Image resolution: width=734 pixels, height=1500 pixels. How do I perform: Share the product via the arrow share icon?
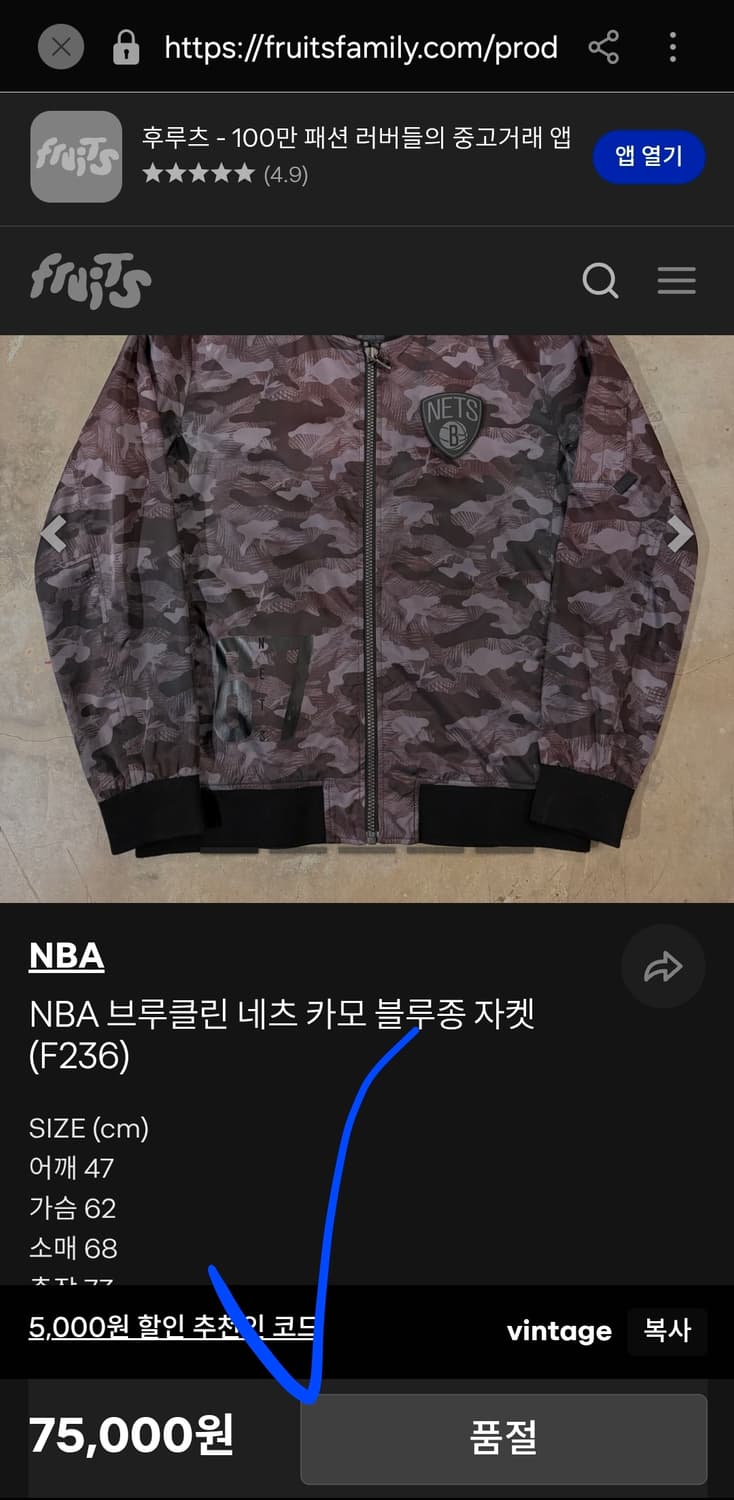click(x=663, y=966)
